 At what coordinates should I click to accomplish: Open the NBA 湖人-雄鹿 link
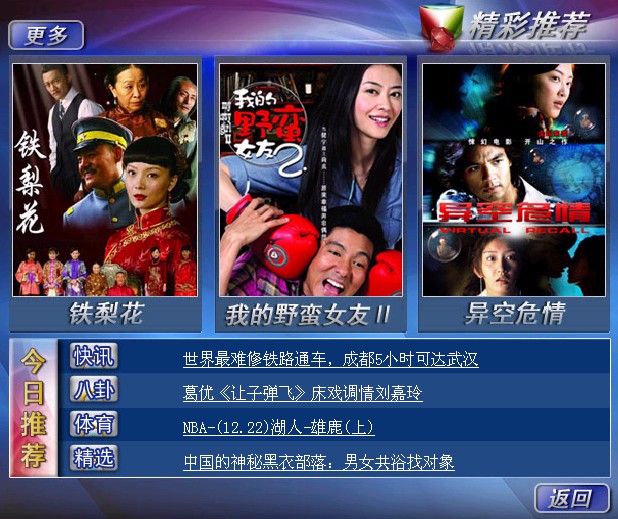click(278, 428)
